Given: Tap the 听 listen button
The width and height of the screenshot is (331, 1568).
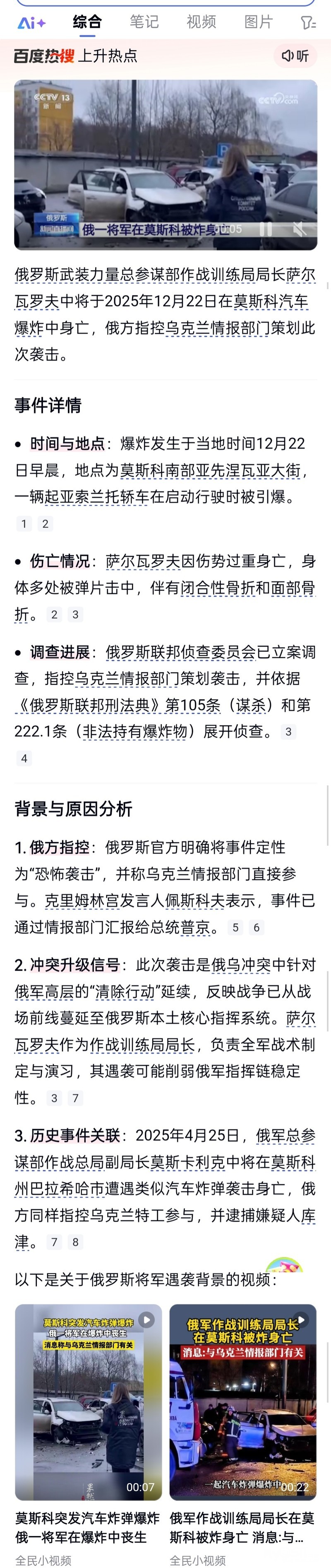Looking at the screenshot, I should click(x=295, y=57).
